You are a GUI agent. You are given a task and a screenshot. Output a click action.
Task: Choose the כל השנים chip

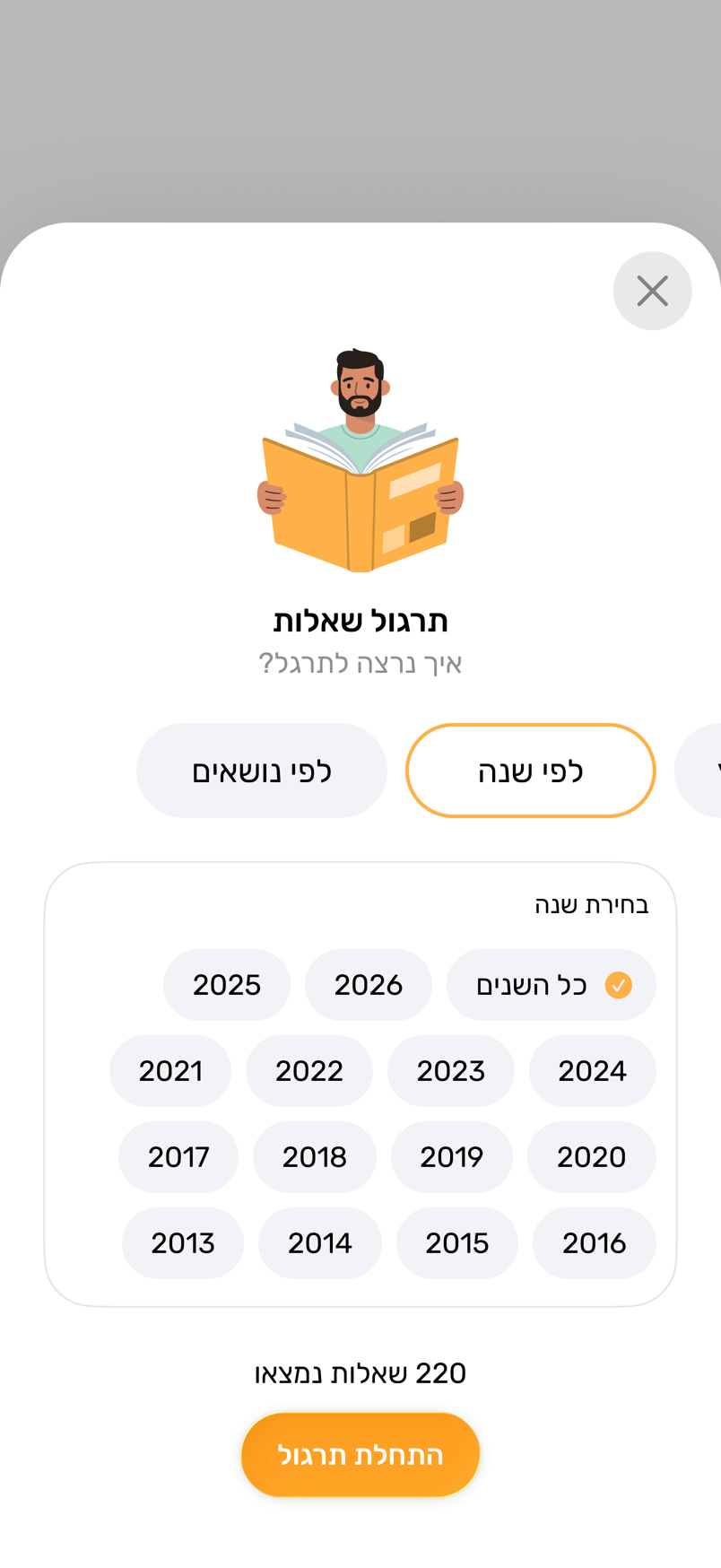tap(552, 985)
